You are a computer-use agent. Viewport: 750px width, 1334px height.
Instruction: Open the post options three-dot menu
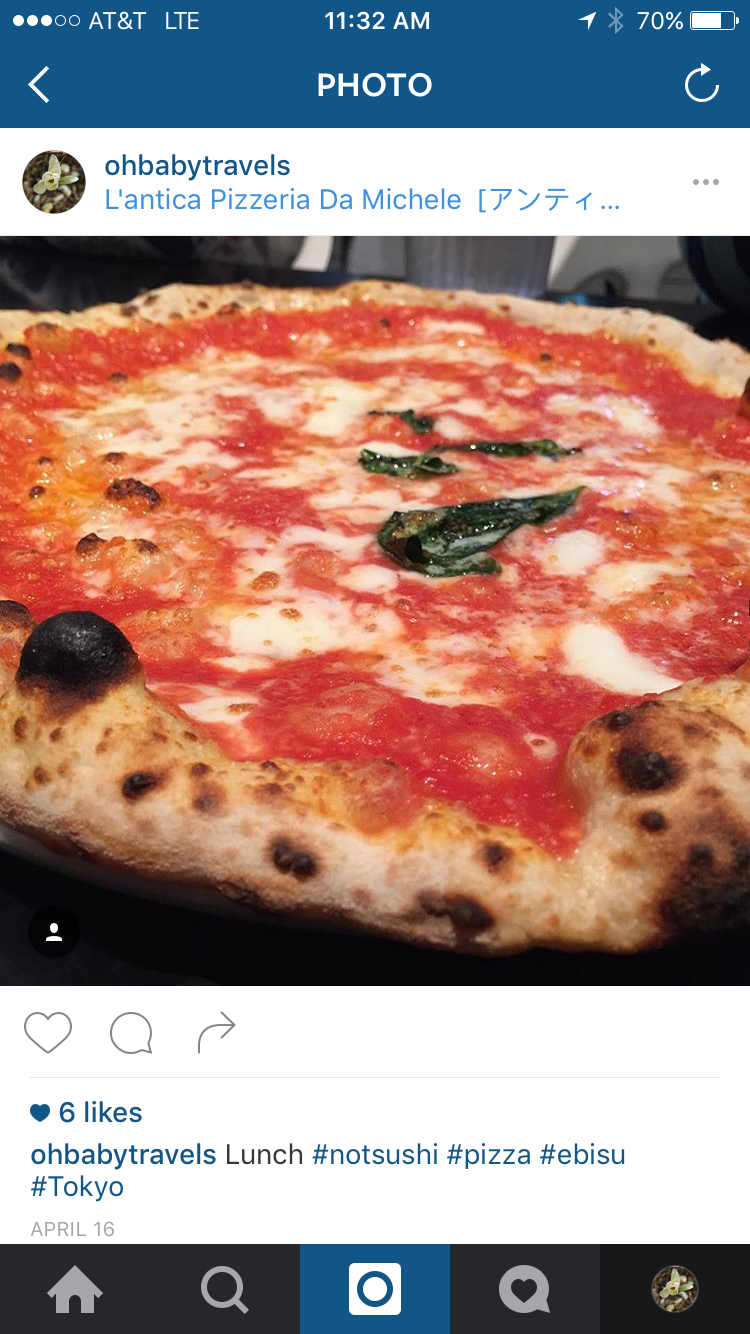[x=705, y=182]
